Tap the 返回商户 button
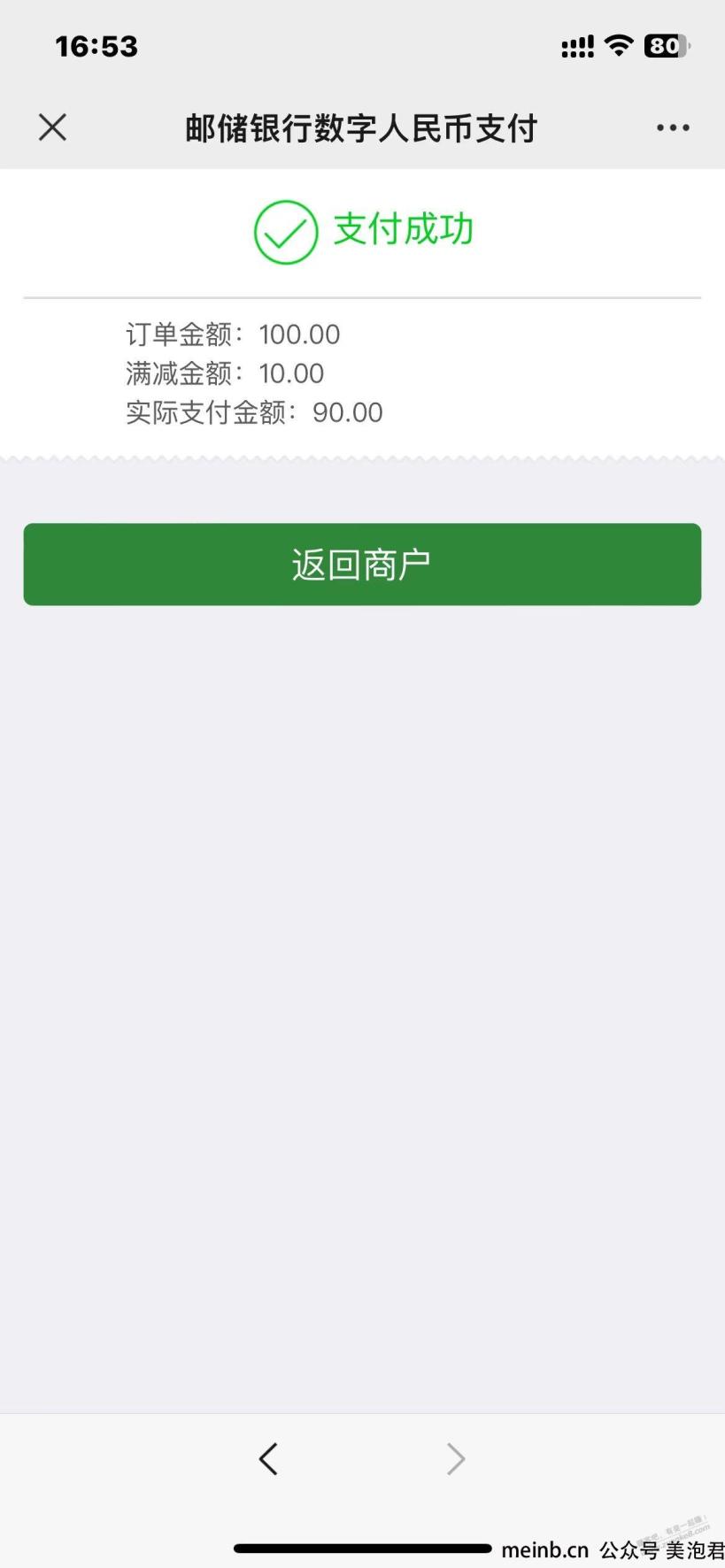This screenshot has height=1568, width=725. click(362, 565)
